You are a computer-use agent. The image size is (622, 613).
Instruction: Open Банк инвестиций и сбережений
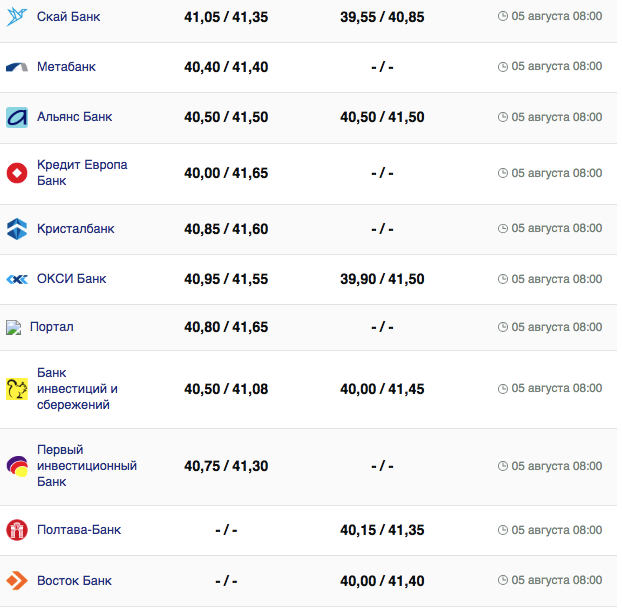click(x=77, y=389)
